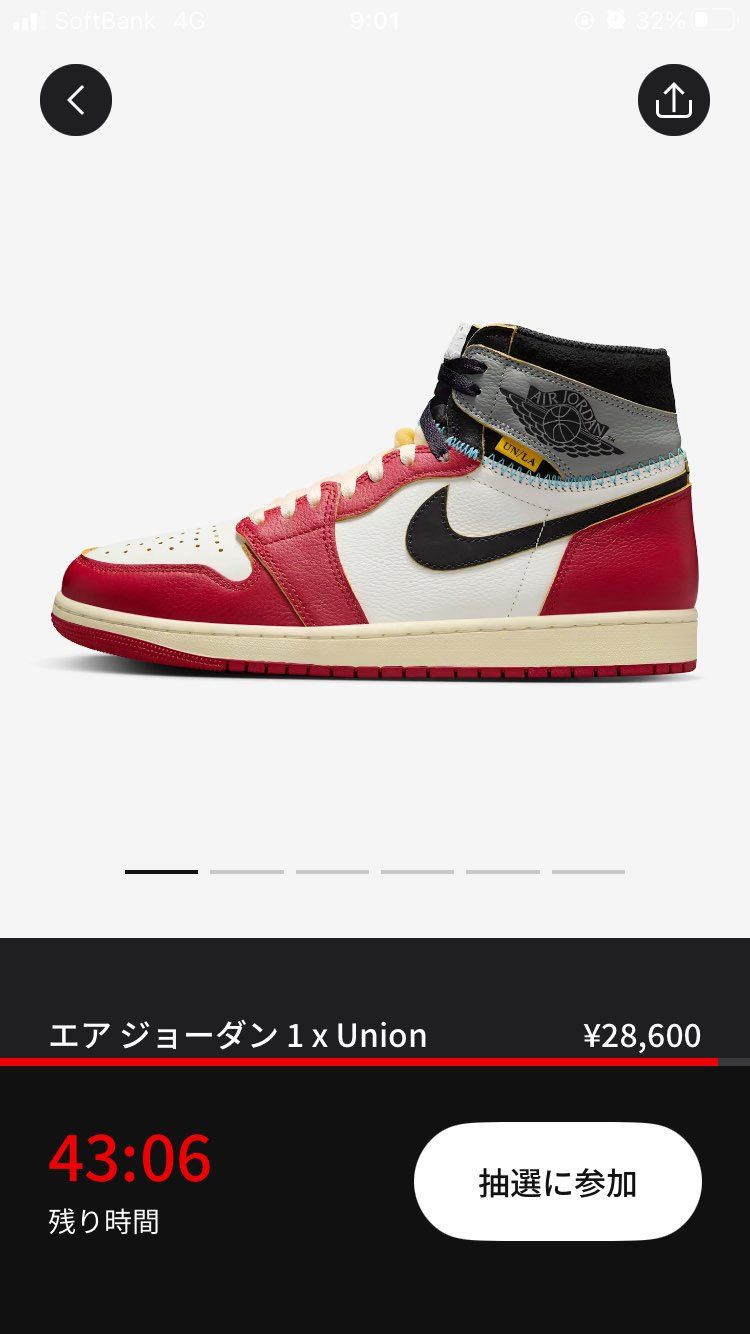Image resolution: width=750 pixels, height=1334 pixels.
Task: Jump to the last image indicator
Action: [588, 872]
